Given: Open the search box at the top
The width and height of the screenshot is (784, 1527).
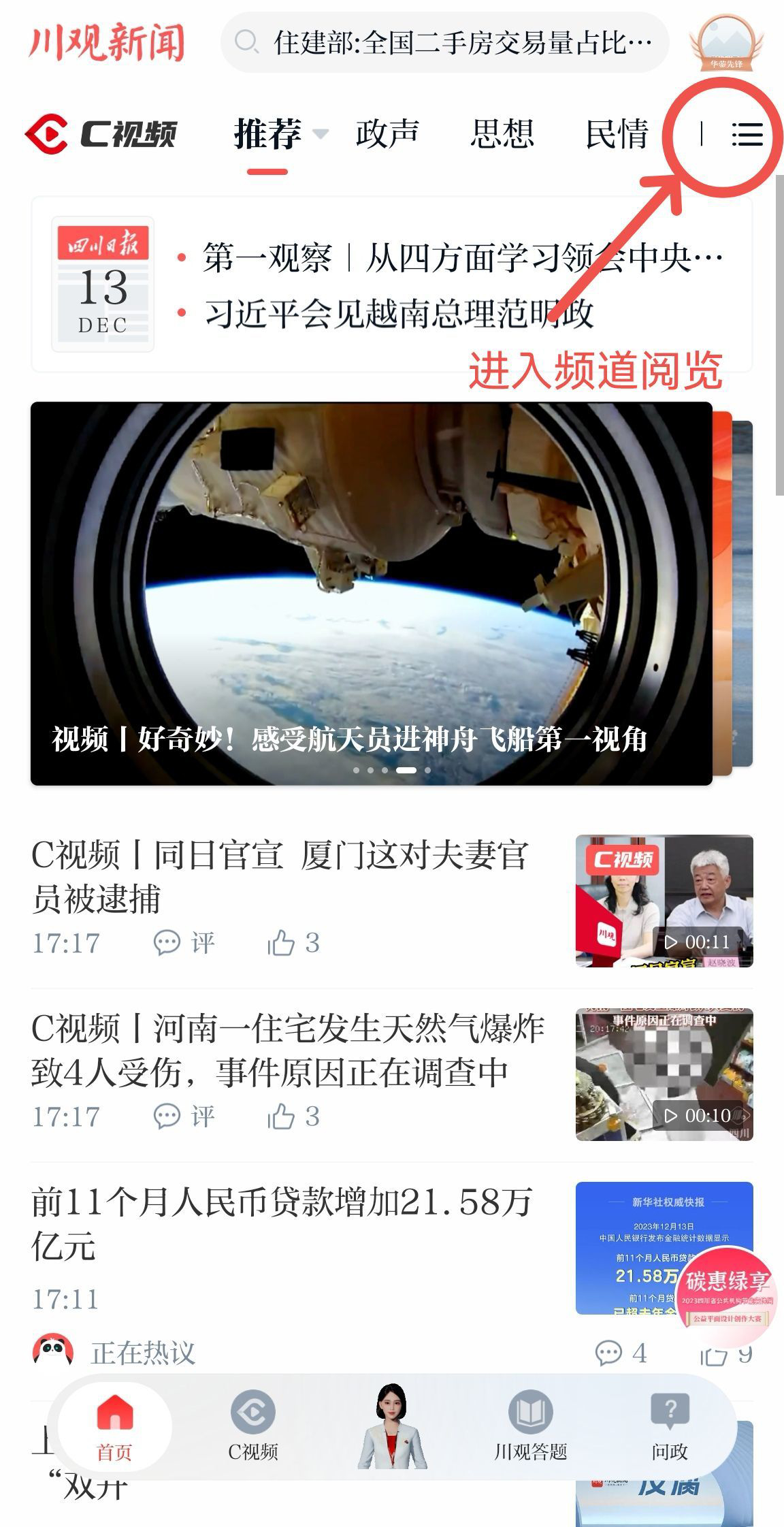Looking at the screenshot, I should (x=445, y=42).
